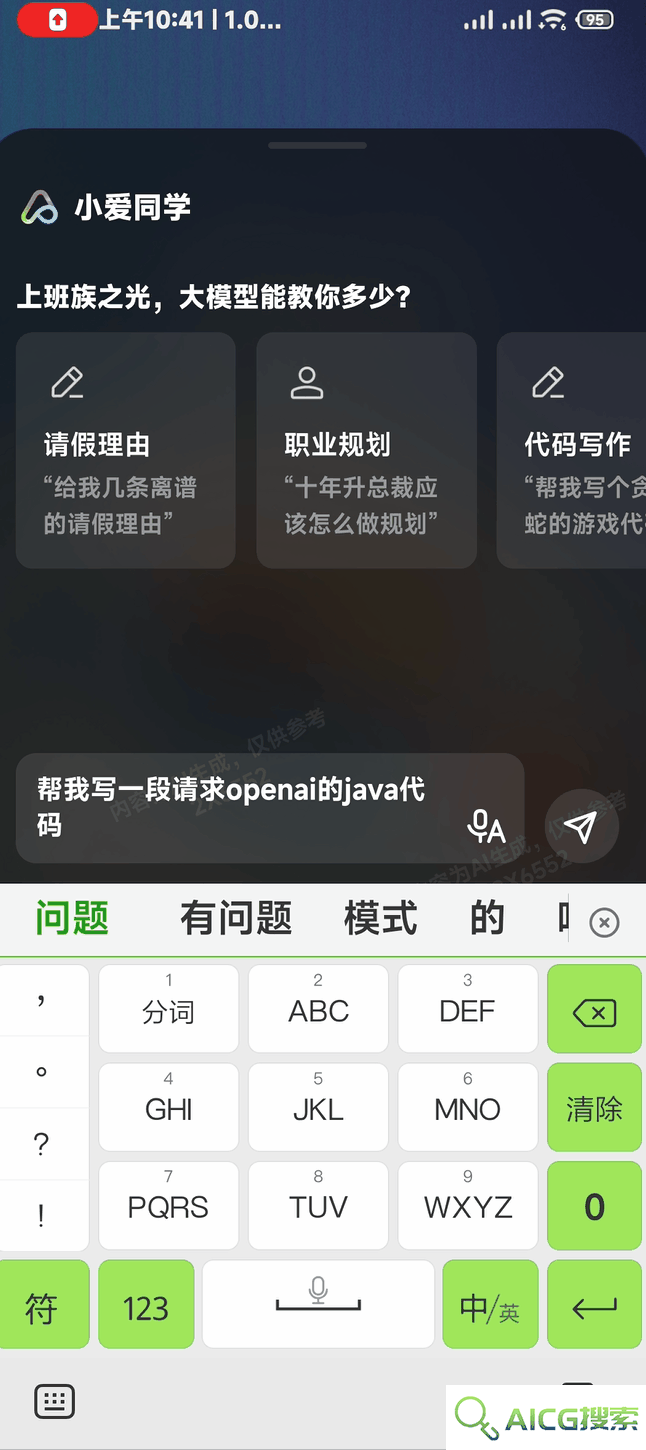This screenshot has width=646, height=1450.
Task: Select the 的 candidate word
Action: (487, 918)
